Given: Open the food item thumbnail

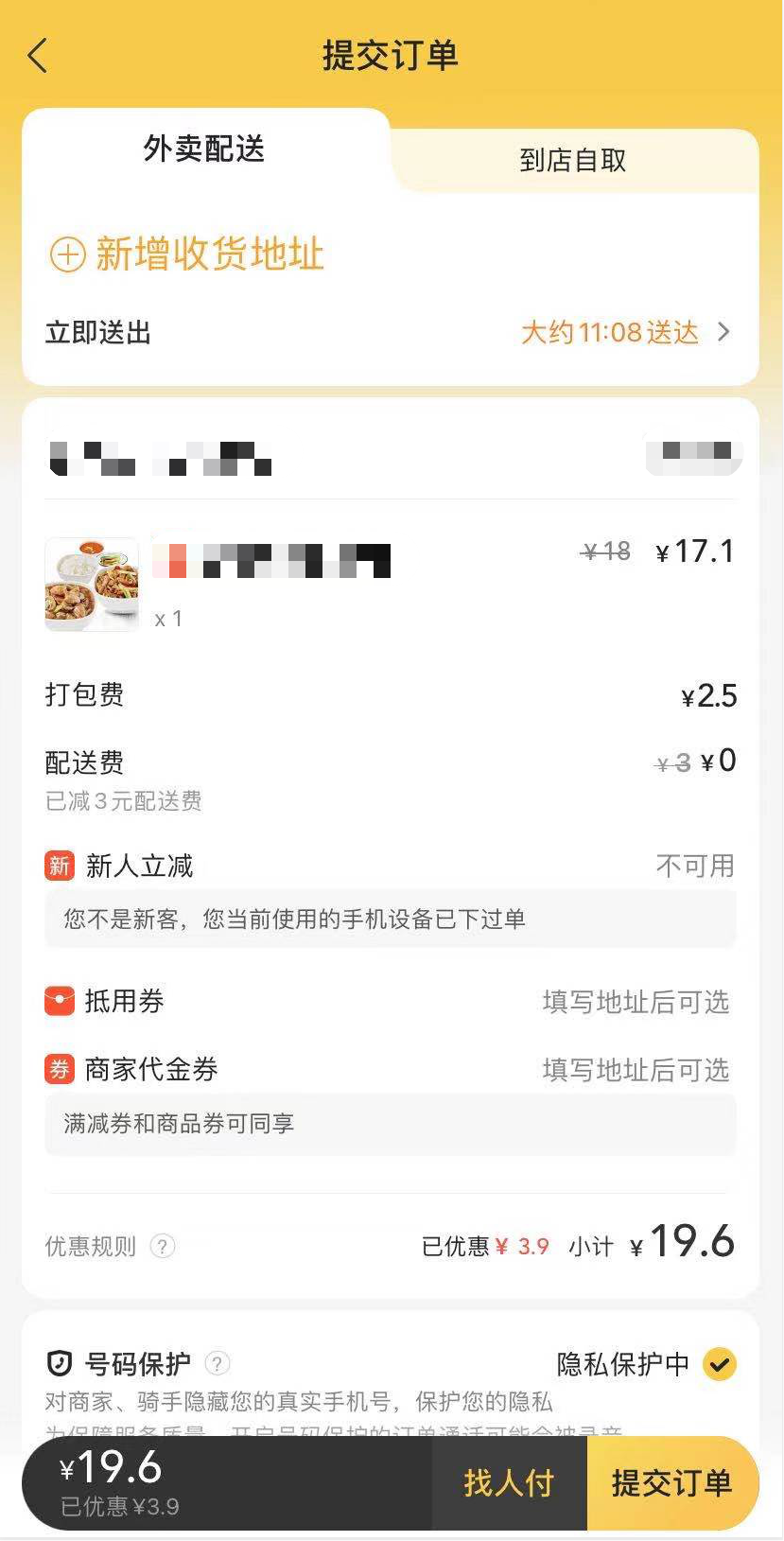Looking at the screenshot, I should [92, 584].
